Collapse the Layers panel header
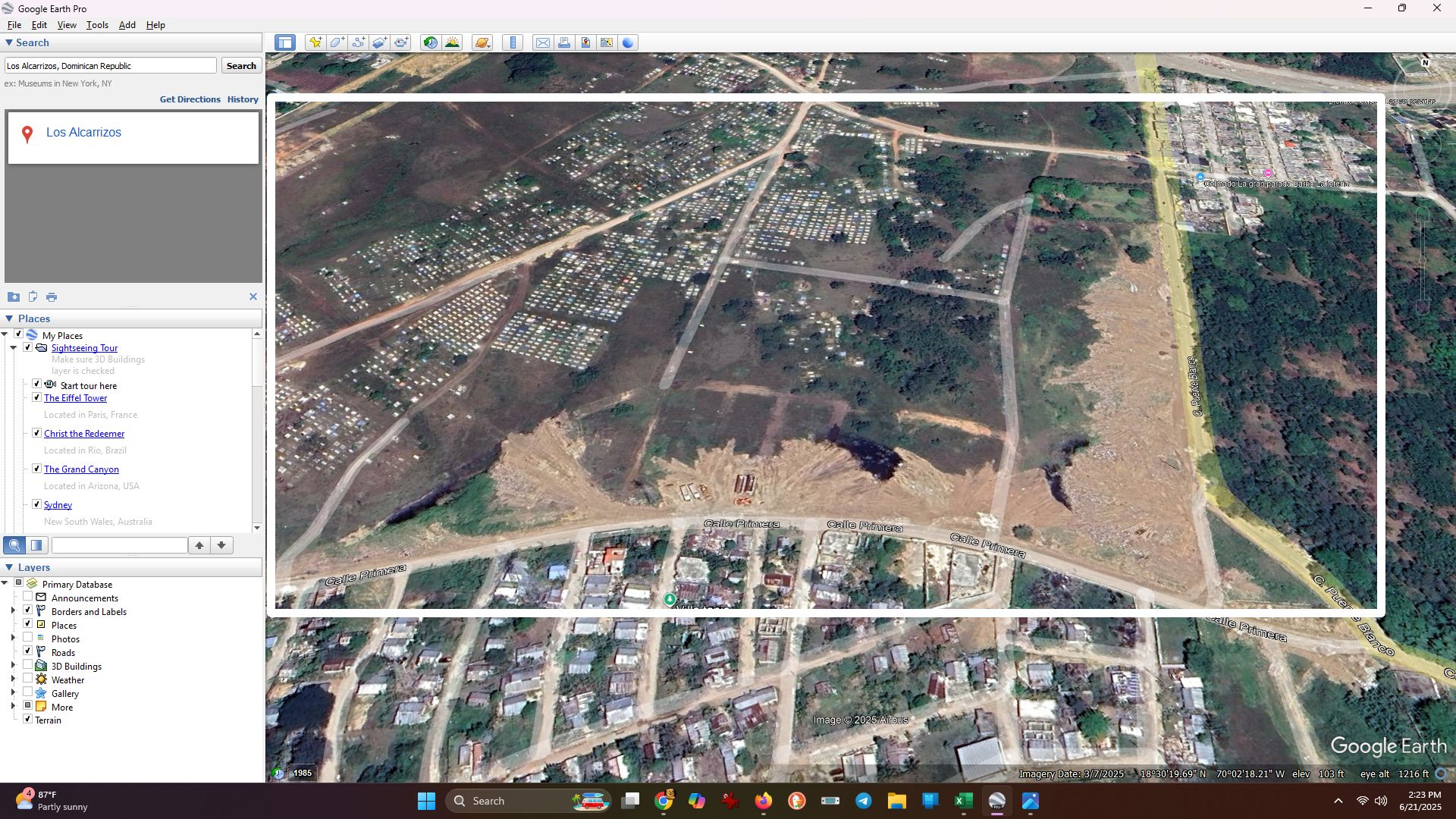This screenshot has height=819, width=1456. tap(9, 567)
